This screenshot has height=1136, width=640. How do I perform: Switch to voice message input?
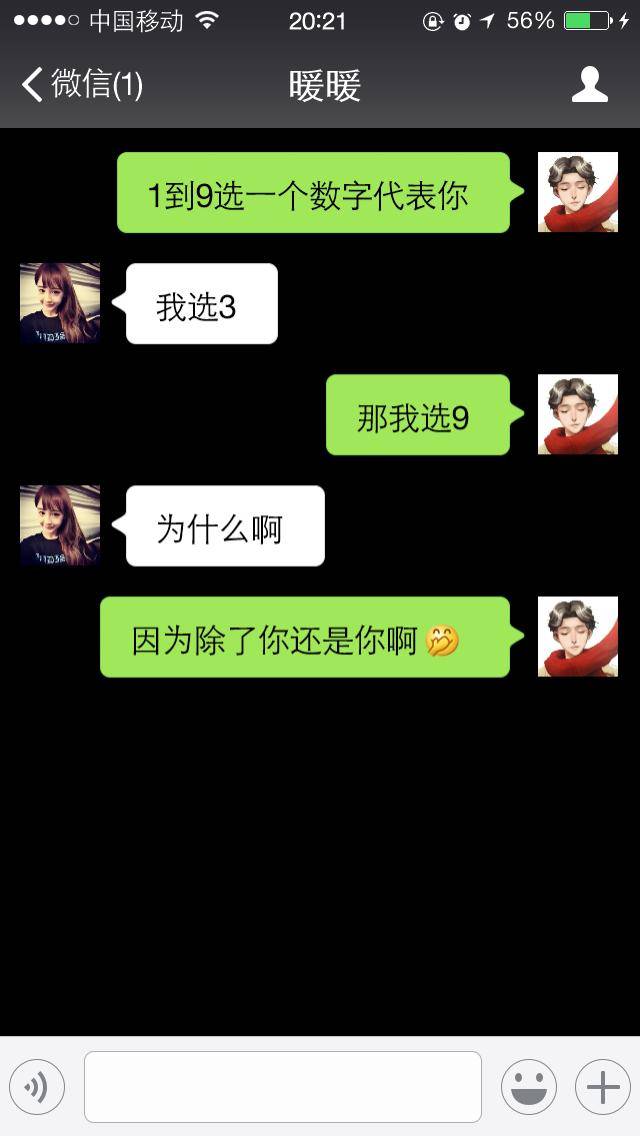pos(37,1087)
